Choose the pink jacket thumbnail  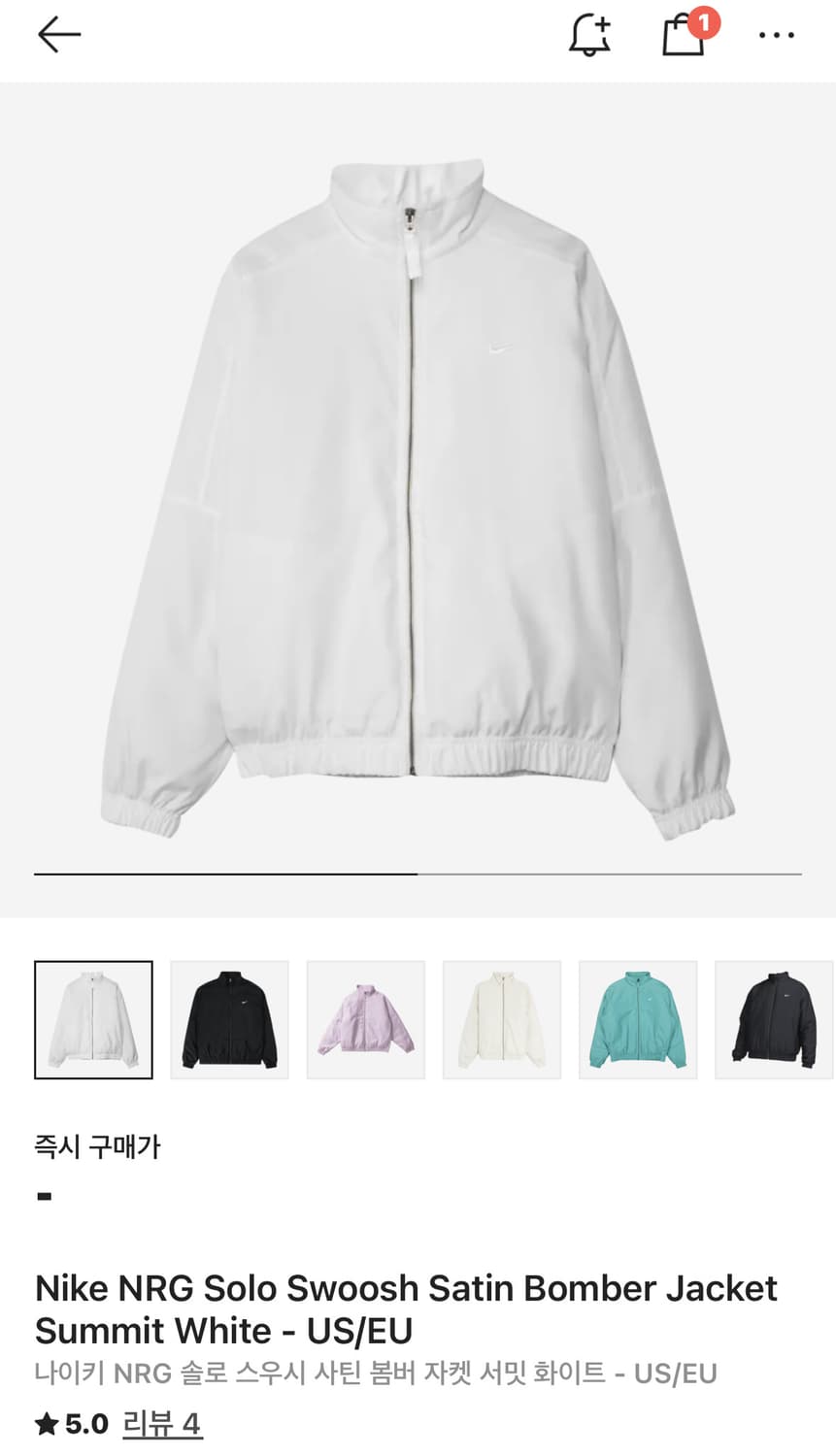365,1019
